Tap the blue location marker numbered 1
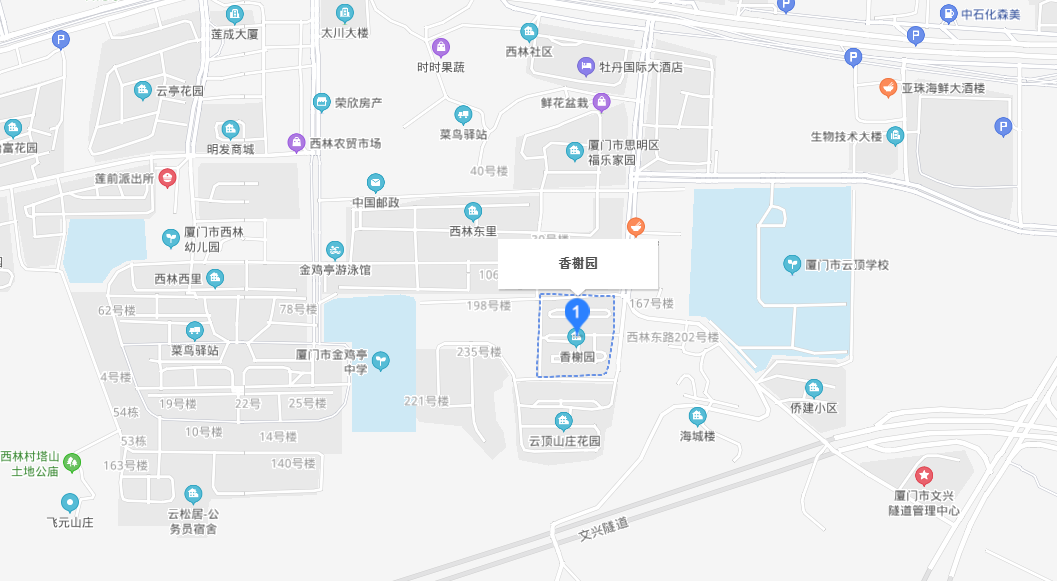The height and width of the screenshot is (581, 1057). tap(577, 314)
